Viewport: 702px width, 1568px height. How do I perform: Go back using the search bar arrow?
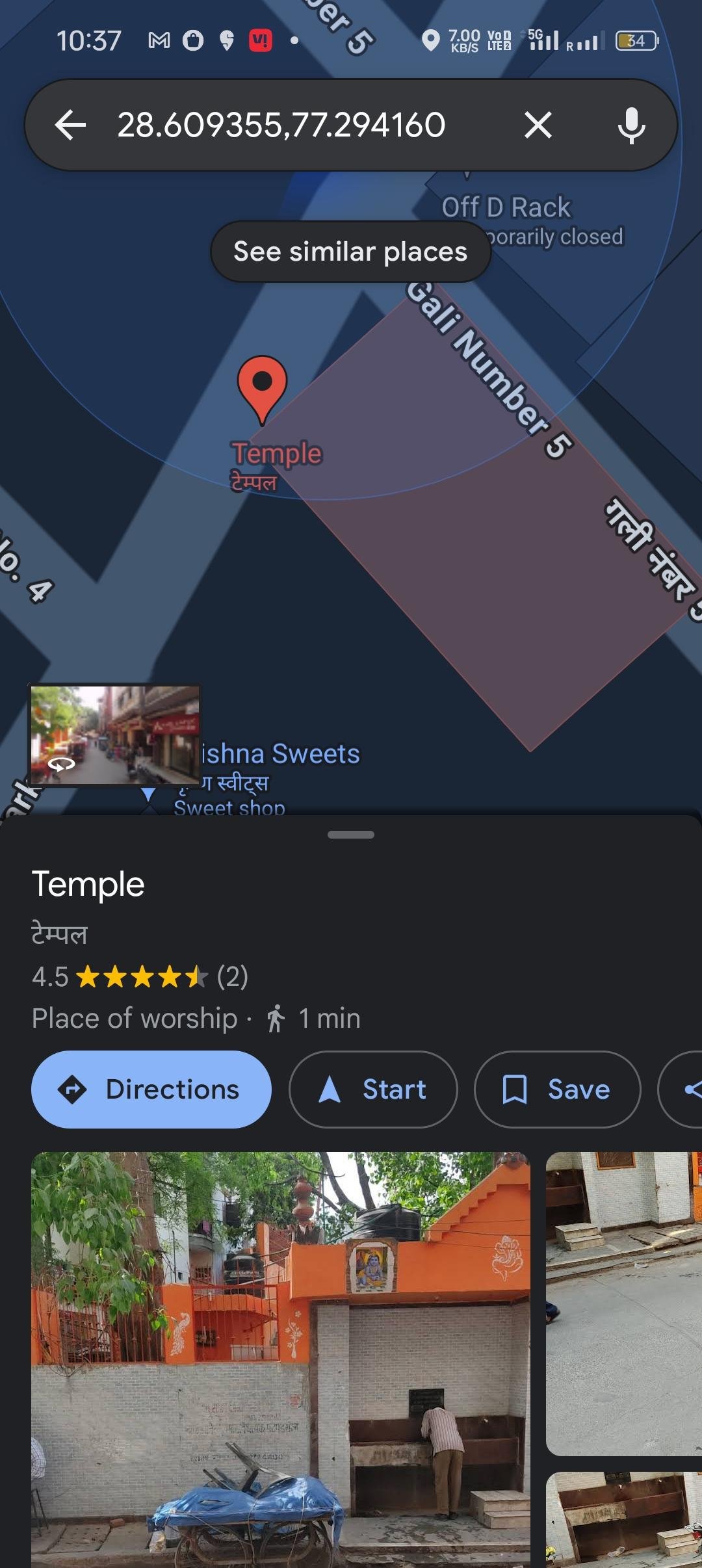point(71,125)
